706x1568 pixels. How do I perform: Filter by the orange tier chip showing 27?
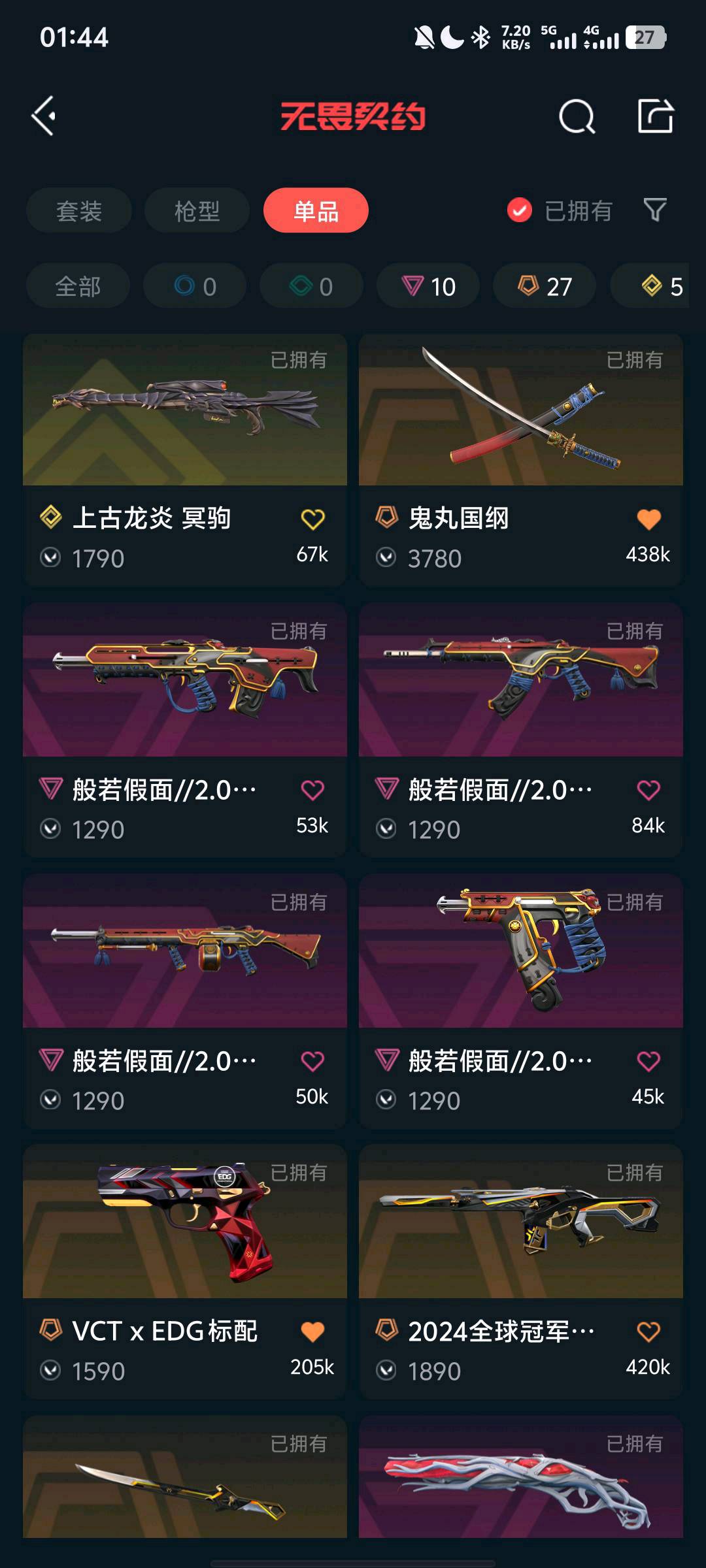(x=545, y=286)
